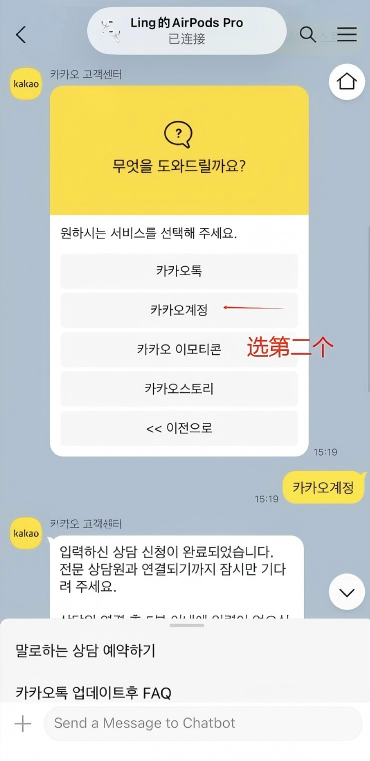Open search in the chat header

pyautogui.click(x=308, y=34)
